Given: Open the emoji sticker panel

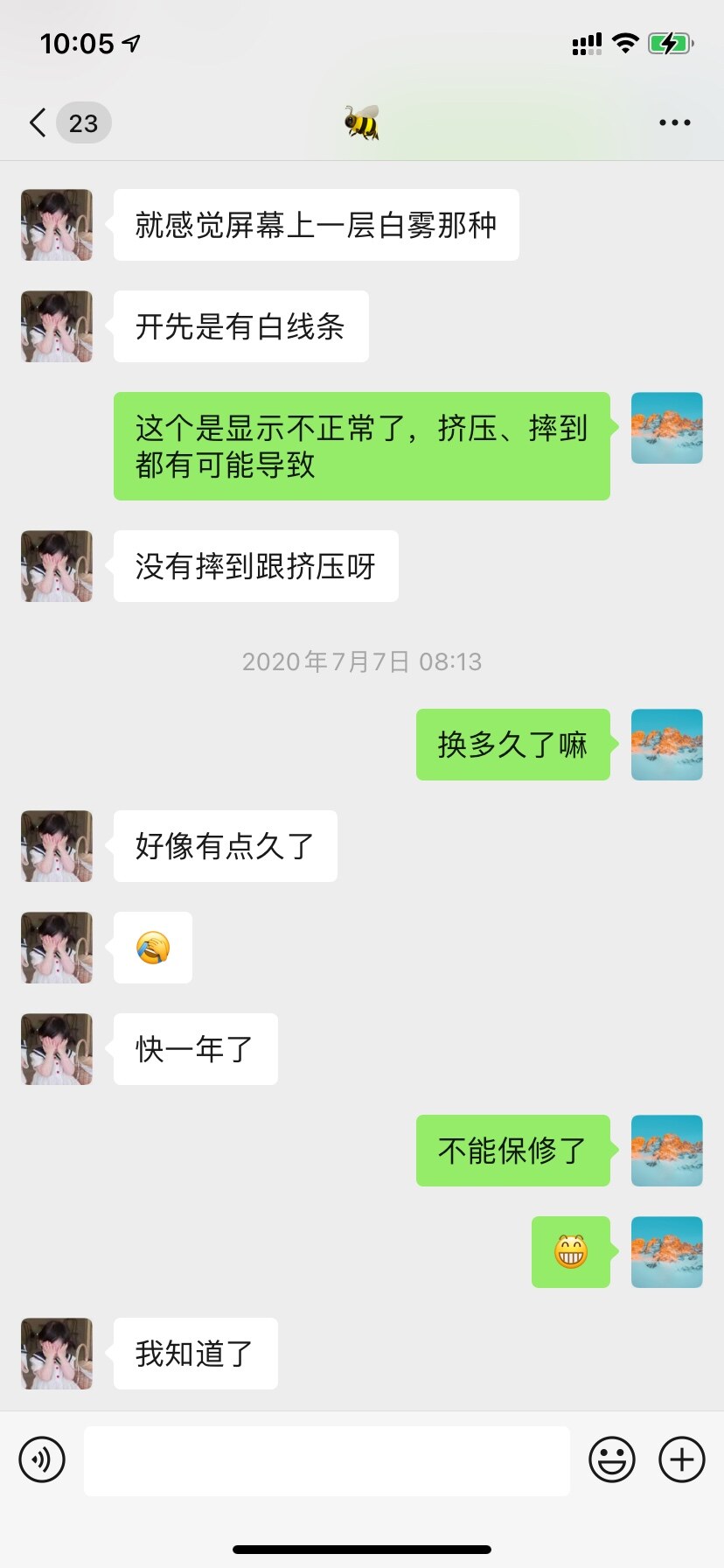Looking at the screenshot, I should [x=611, y=1459].
